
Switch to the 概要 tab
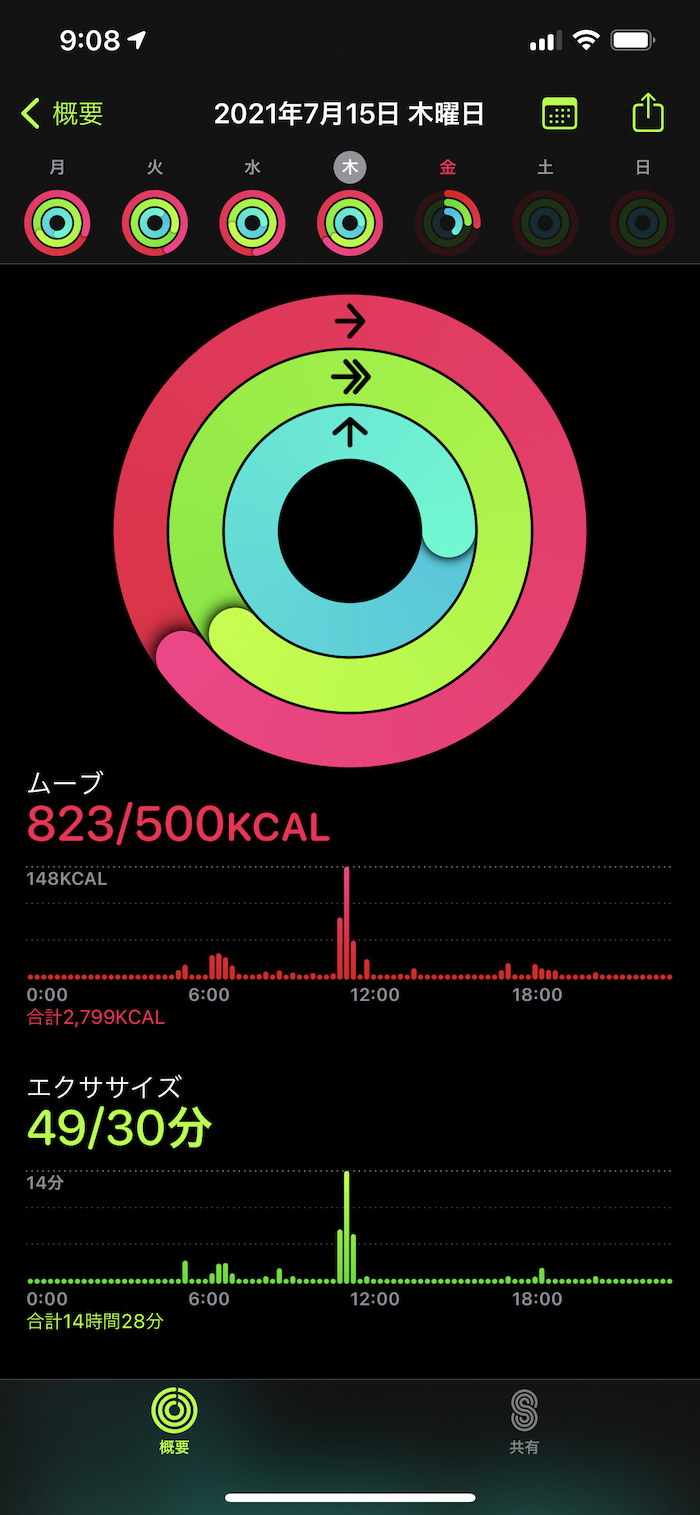click(174, 1420)
